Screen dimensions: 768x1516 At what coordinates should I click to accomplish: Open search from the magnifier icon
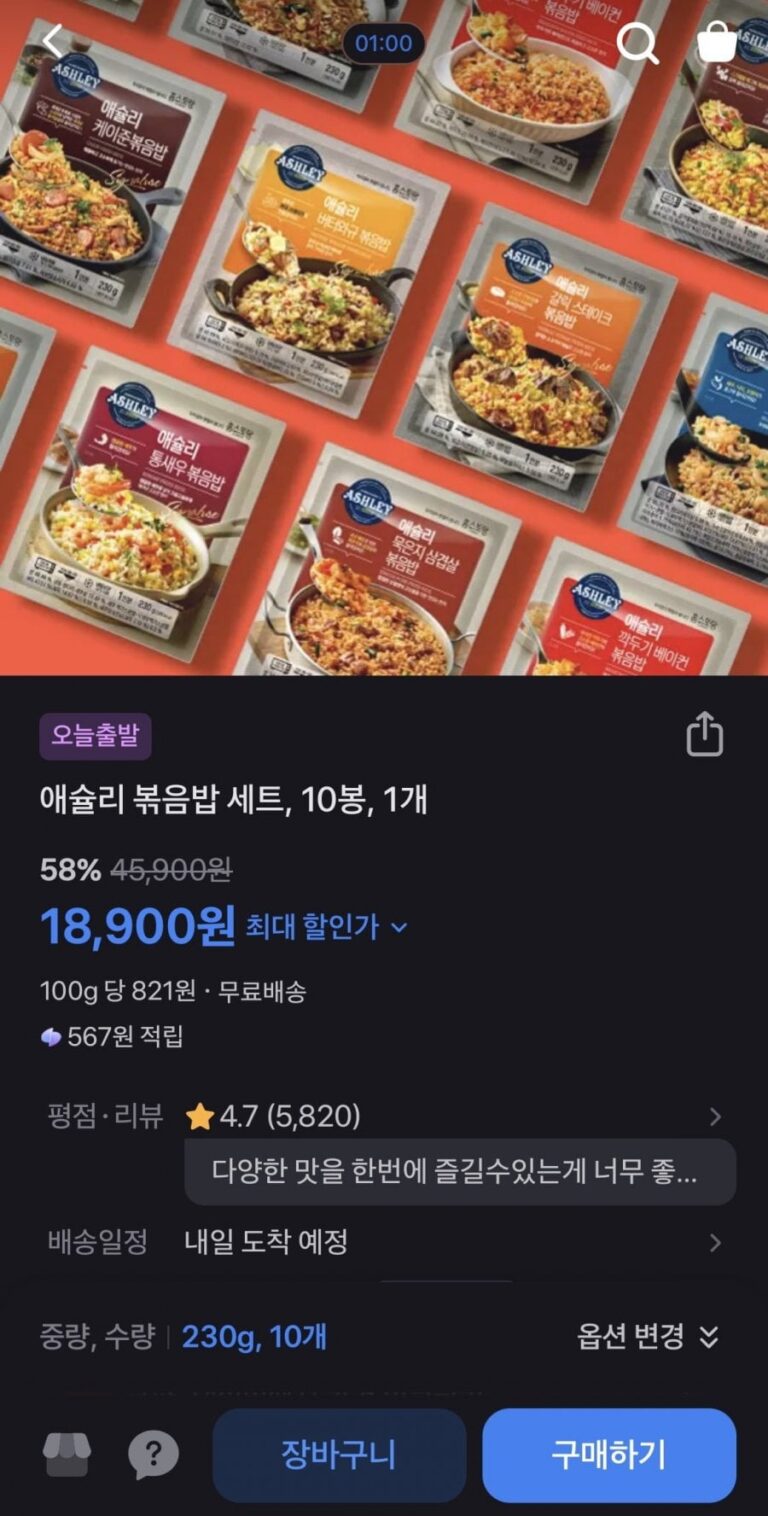pyautogui.click(x=637, y=43)
